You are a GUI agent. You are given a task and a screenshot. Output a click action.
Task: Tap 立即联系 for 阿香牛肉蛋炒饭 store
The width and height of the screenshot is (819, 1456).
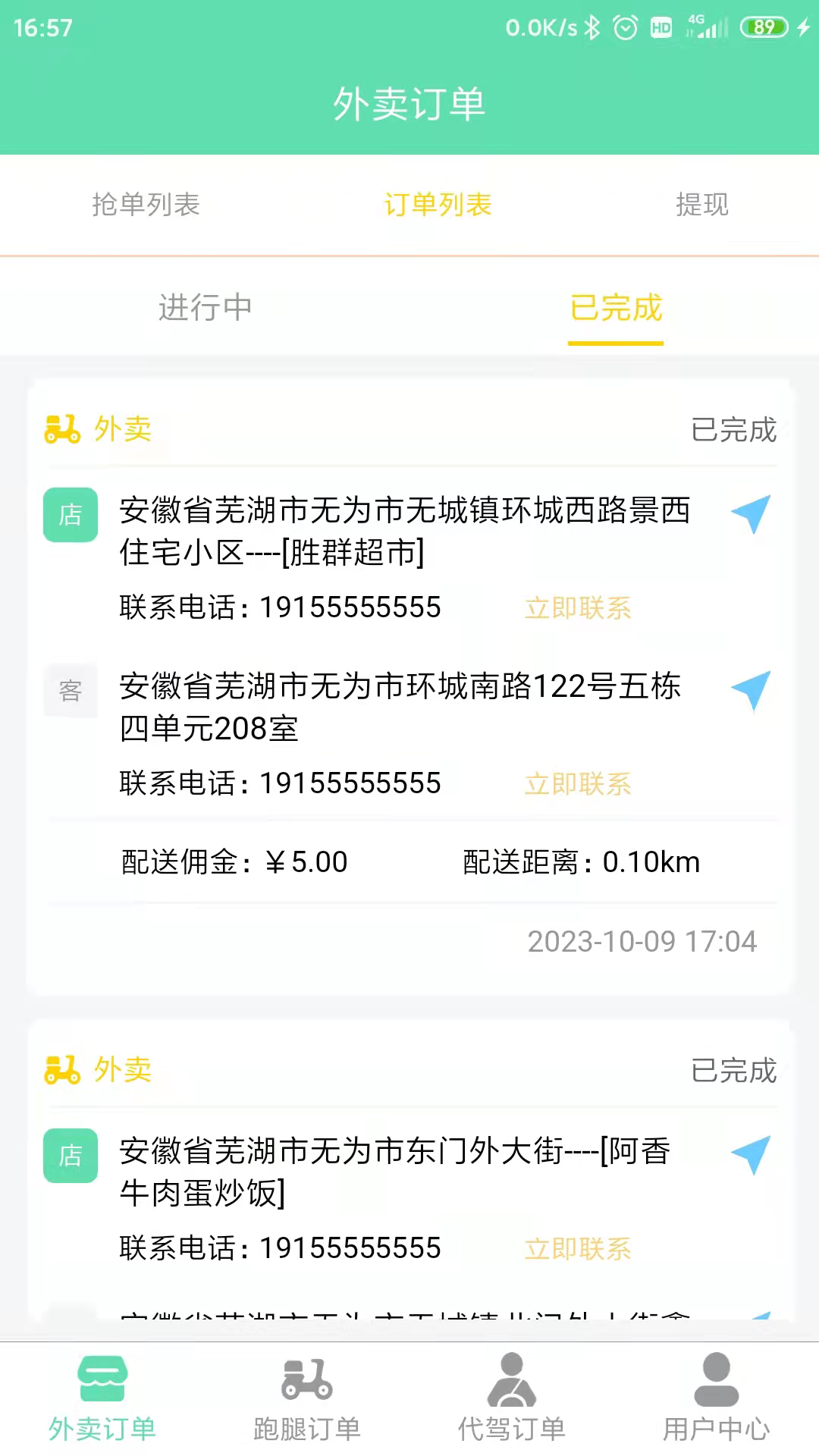578,1249
